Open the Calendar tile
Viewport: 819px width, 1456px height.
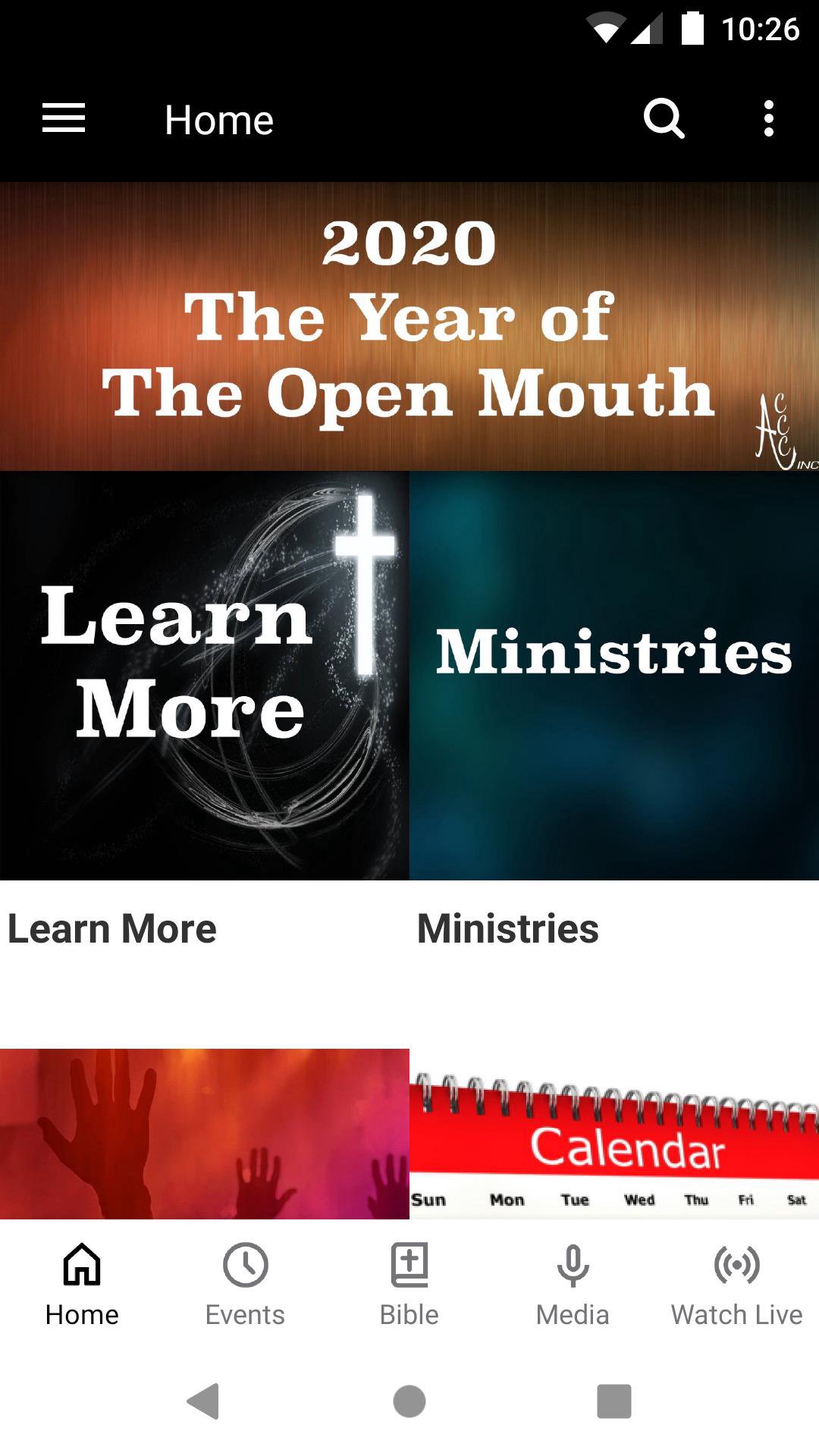(614, 1134)
